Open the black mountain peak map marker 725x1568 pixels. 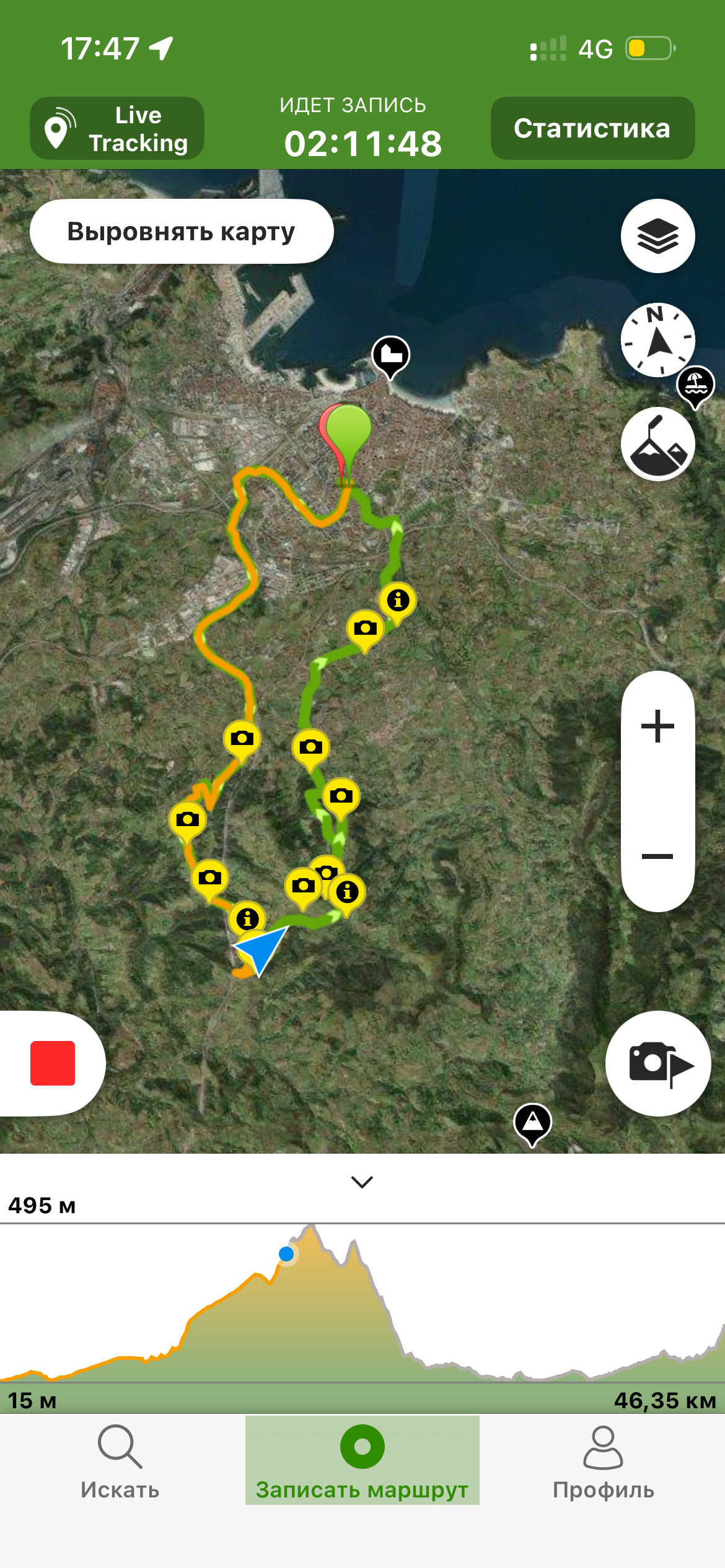click(532, 1122)
